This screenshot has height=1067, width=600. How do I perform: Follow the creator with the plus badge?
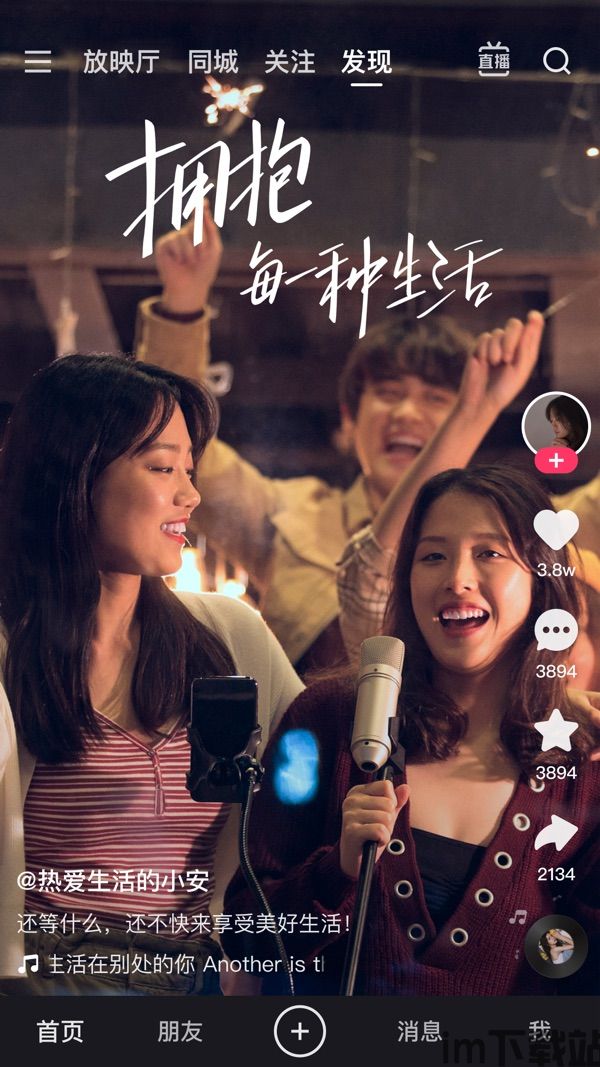point(556,461)
